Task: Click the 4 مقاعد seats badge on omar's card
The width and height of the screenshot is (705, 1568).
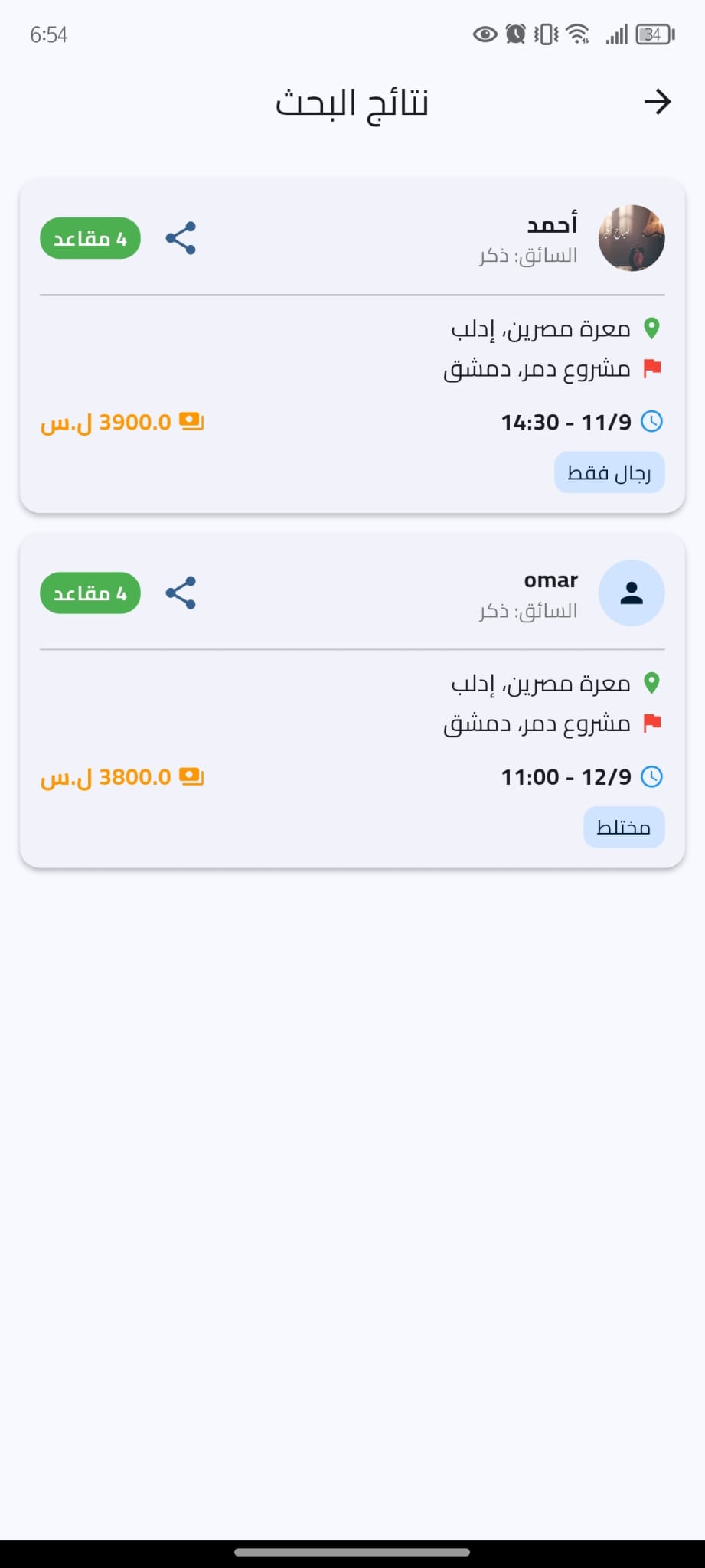Action: pyautogui.click(x=90, y=592)
